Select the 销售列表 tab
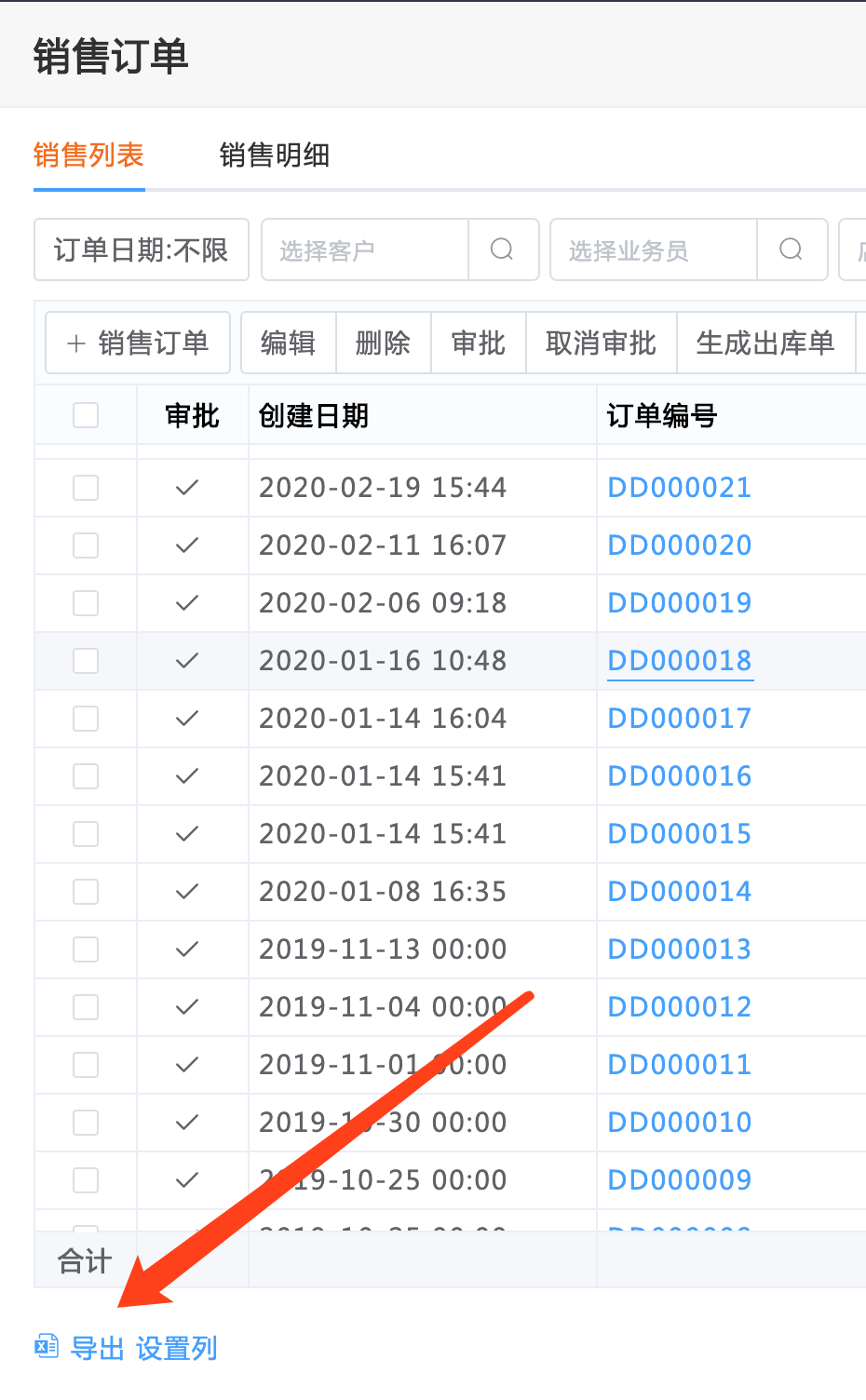The height and width of the screenshot is (1400, 866). pos(88,155)
